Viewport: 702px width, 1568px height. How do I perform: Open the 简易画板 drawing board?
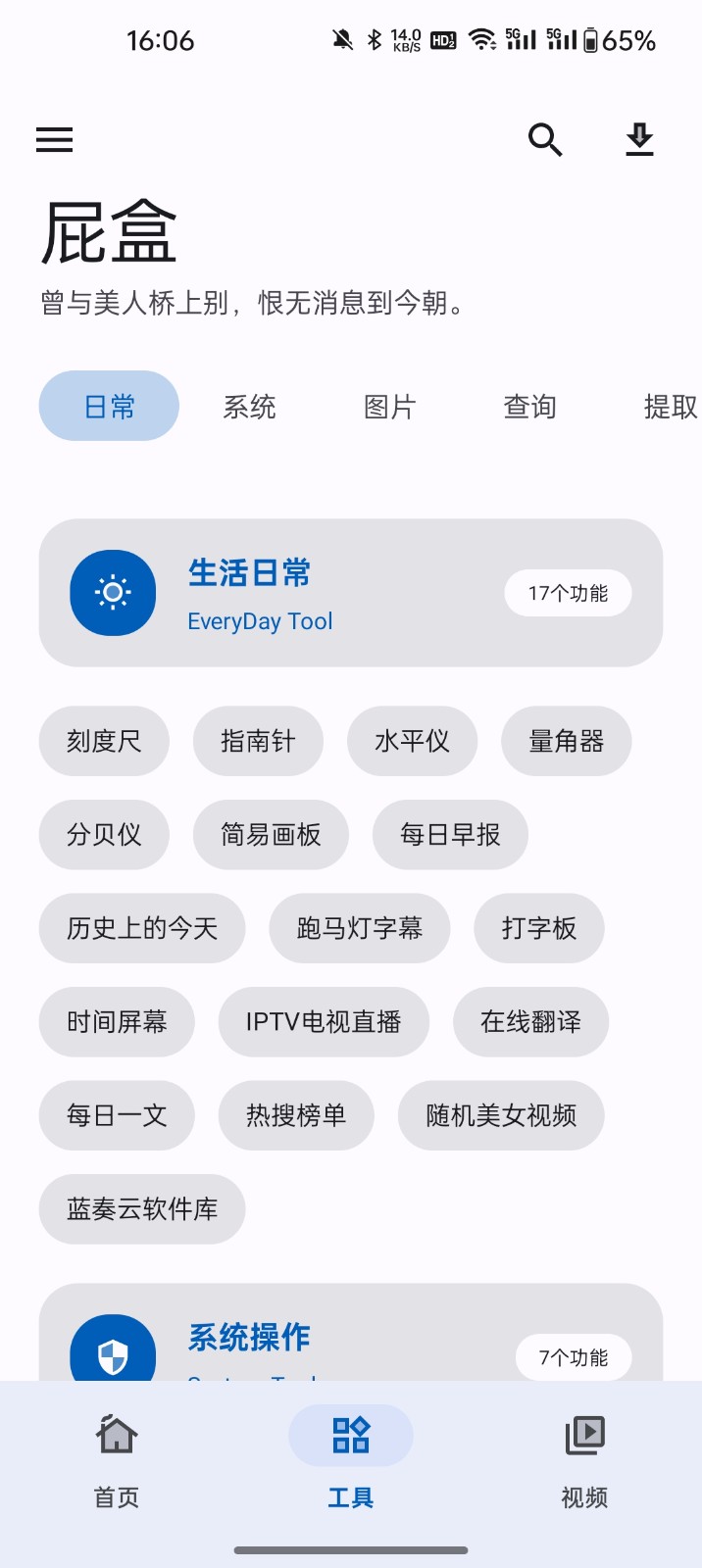point(271,835)
